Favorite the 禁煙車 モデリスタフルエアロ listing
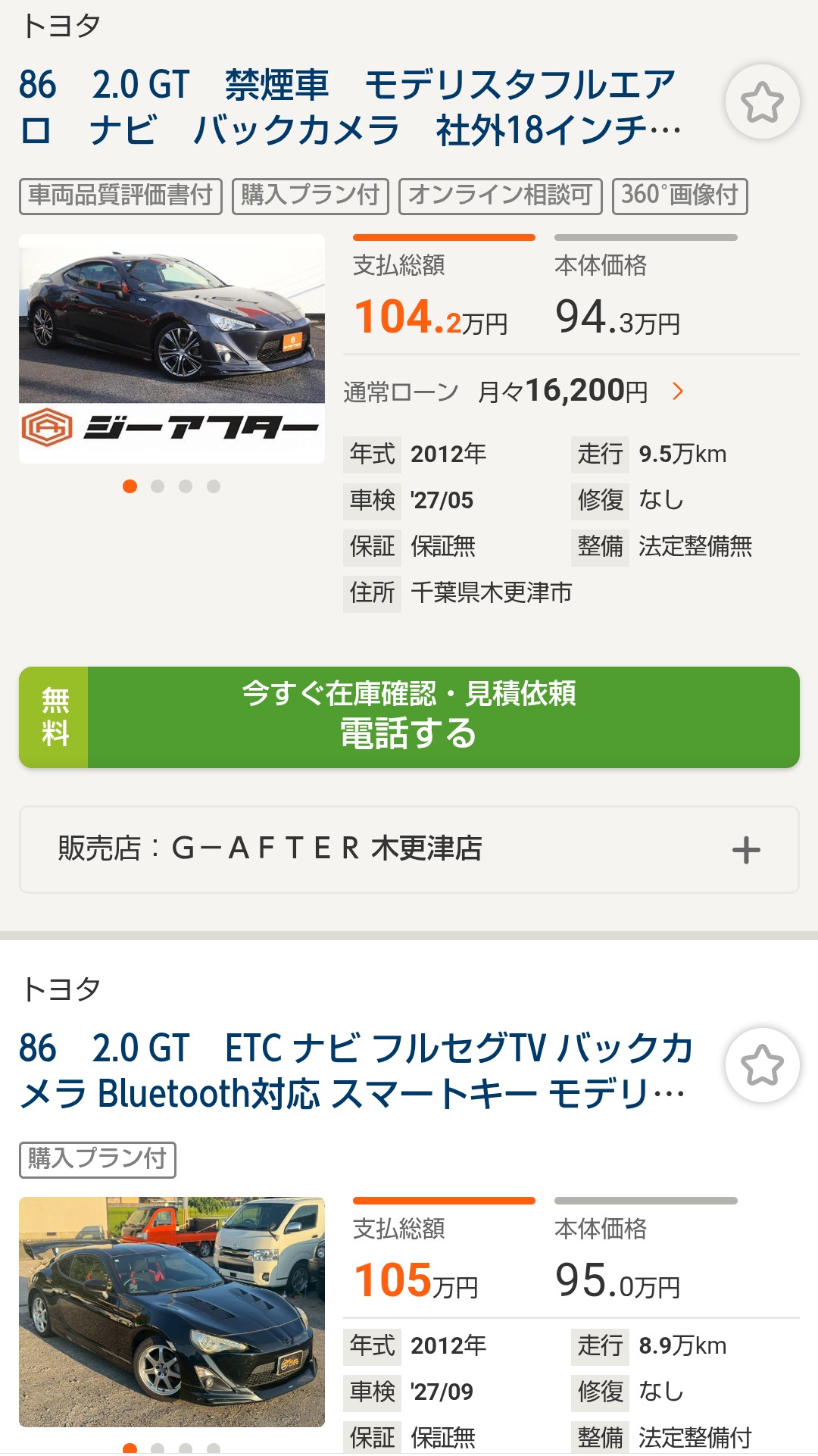The image size is (818, 1456). coord(762,102)
